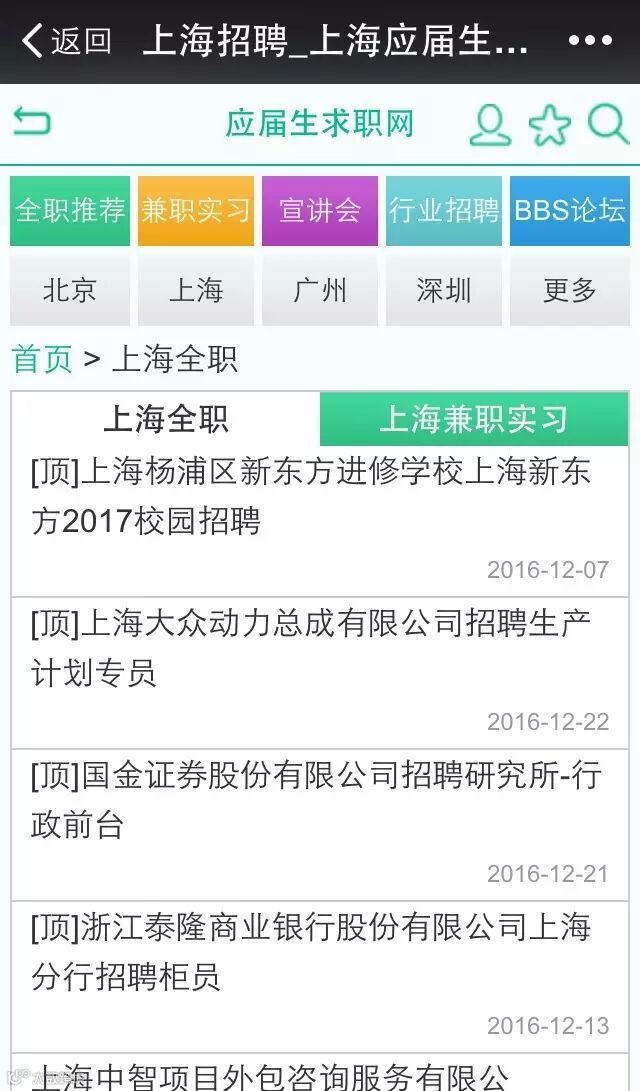Tap the star favorites icon
The width and height of the screenshot is (640, 1091).
[x=549, y=125]
